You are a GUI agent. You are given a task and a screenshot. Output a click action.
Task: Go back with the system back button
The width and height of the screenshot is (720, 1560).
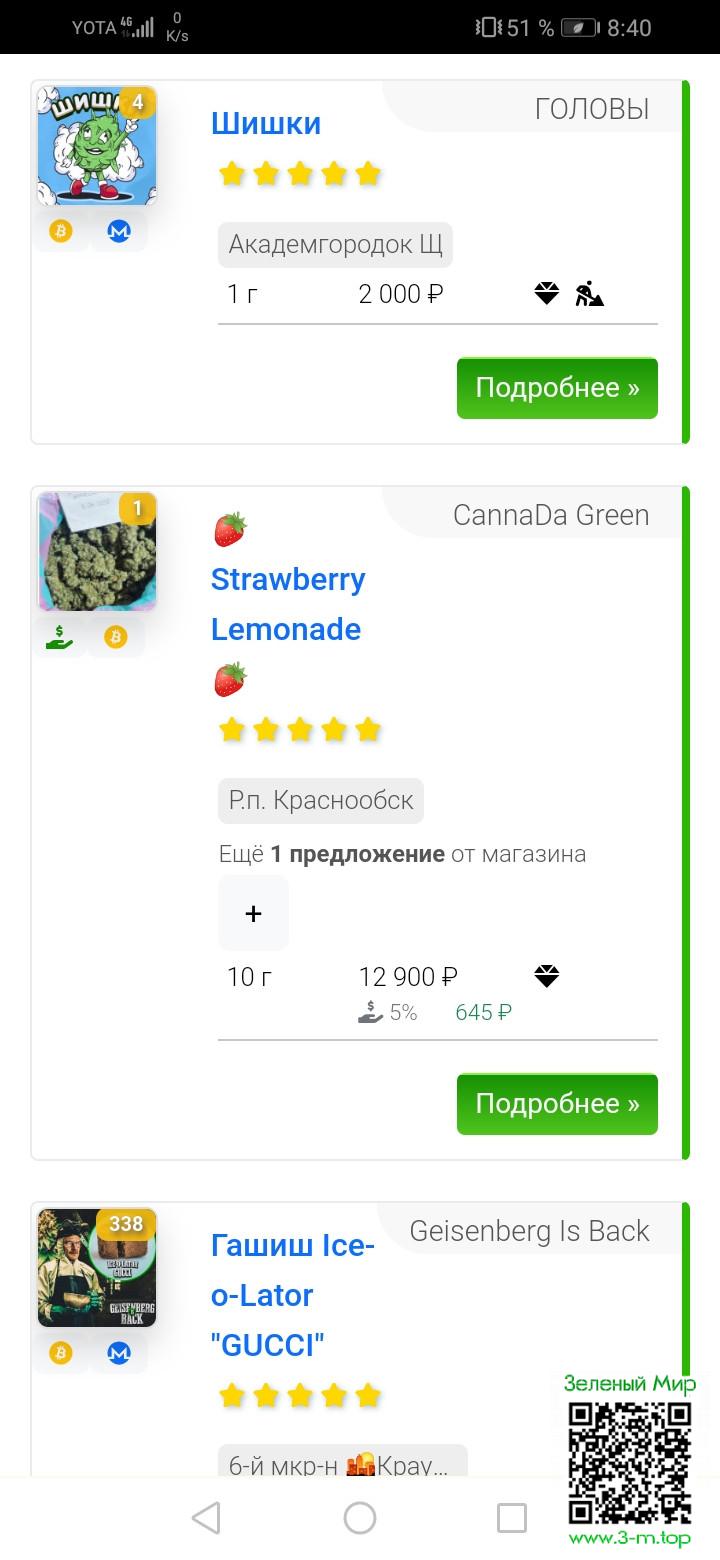coord(206,1518)
